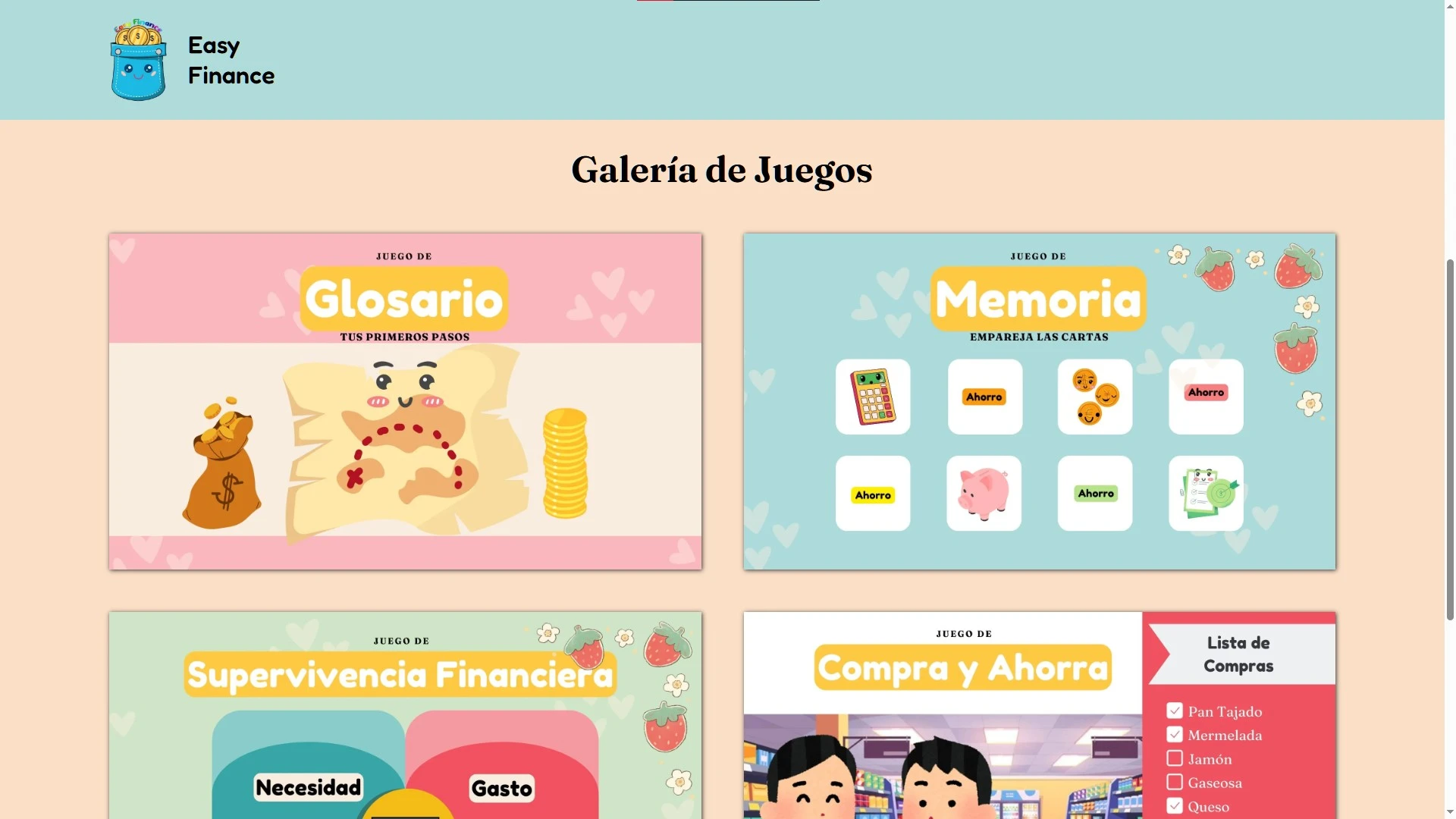Launch the Supervivencia Financiera game
The width and height of the screenshot is (1456, 819).
tap(405, 714)
